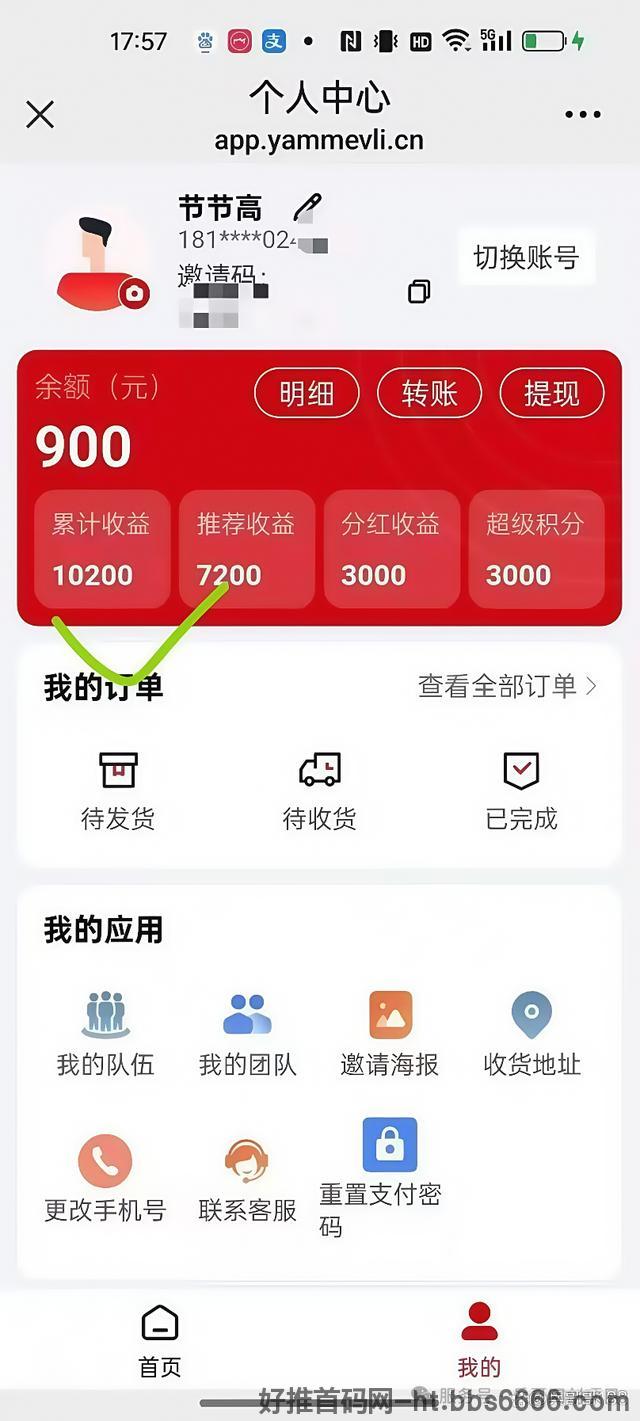The width and height of the screenshot is (640, 1421).
Task: Open 邀请海报
Action: click(x=390, y=1035)
